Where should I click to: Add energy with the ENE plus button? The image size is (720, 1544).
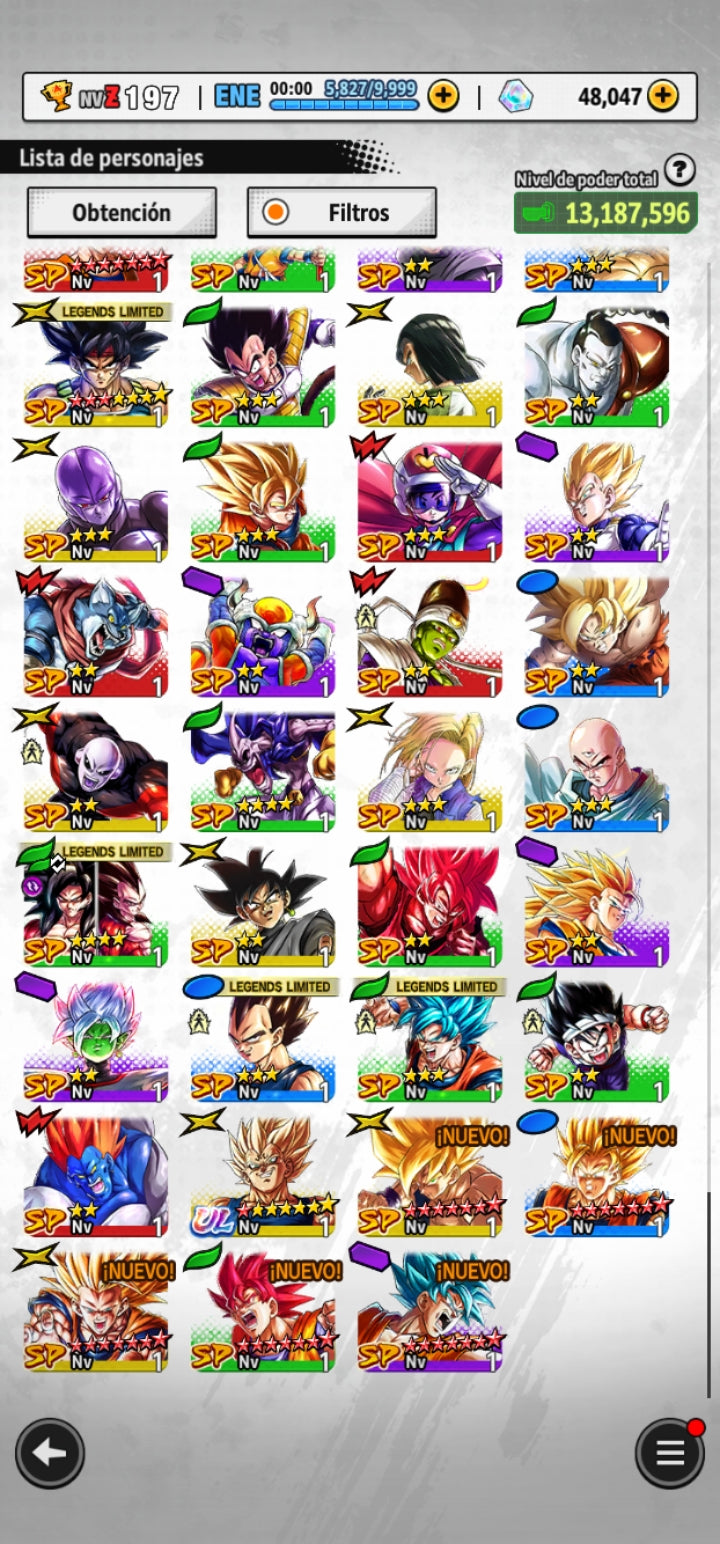pyautogui.click(x=443, y=96)
